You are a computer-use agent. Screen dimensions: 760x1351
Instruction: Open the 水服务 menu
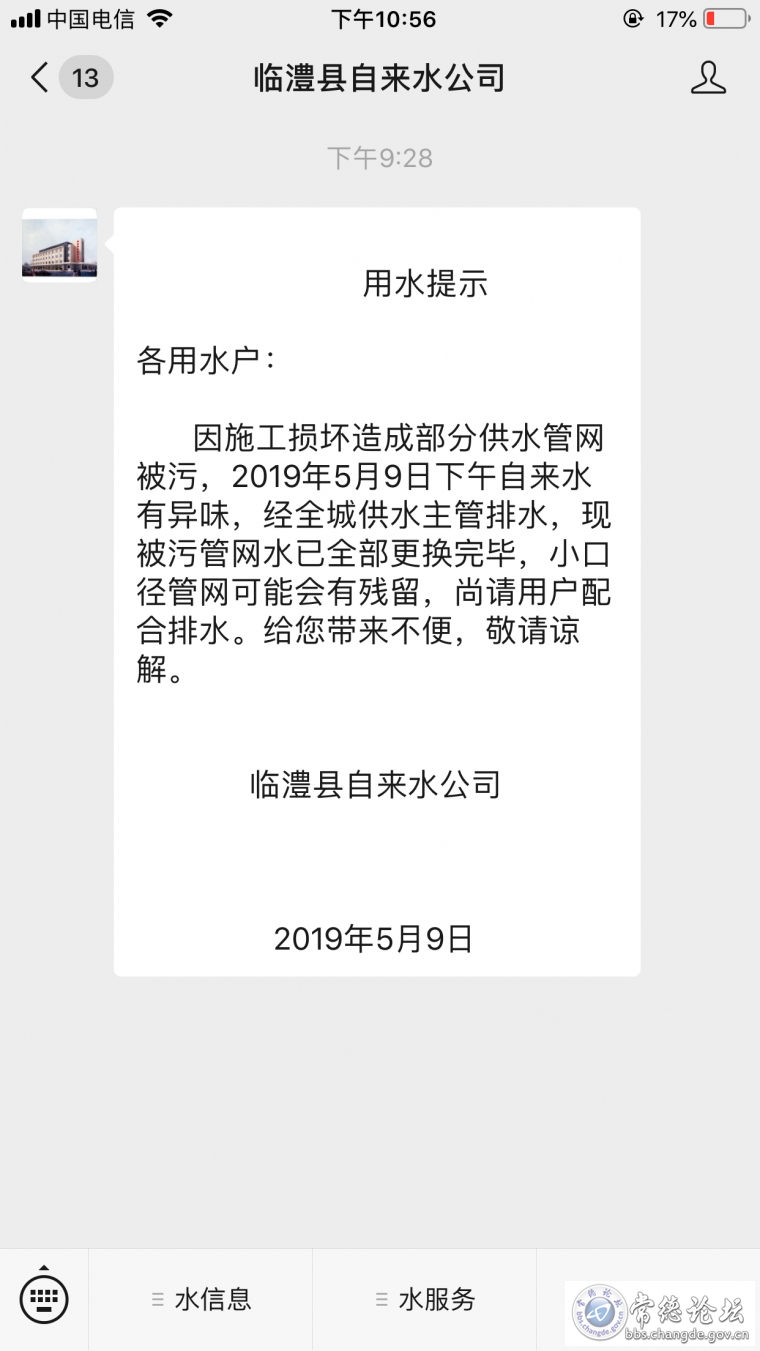[425, 1300]
